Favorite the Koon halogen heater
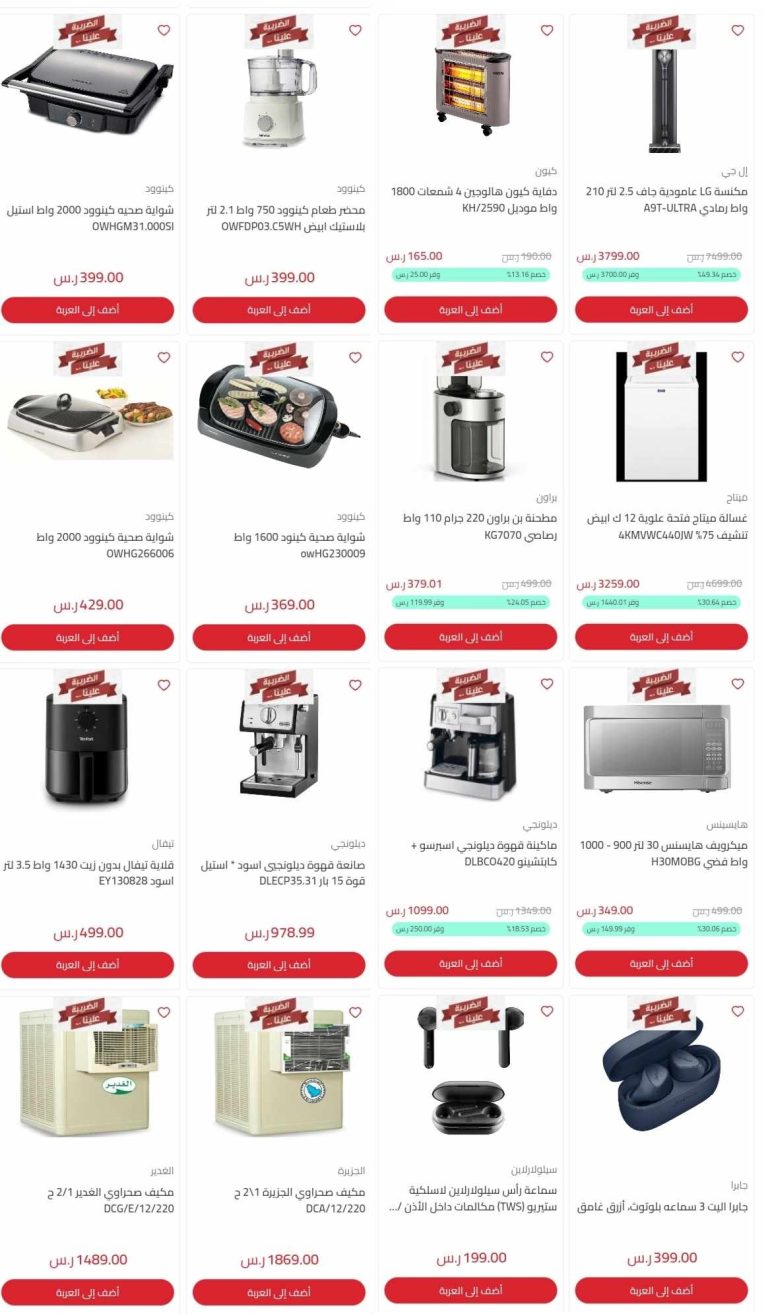Screen dimensions: 768x1314 547,31
